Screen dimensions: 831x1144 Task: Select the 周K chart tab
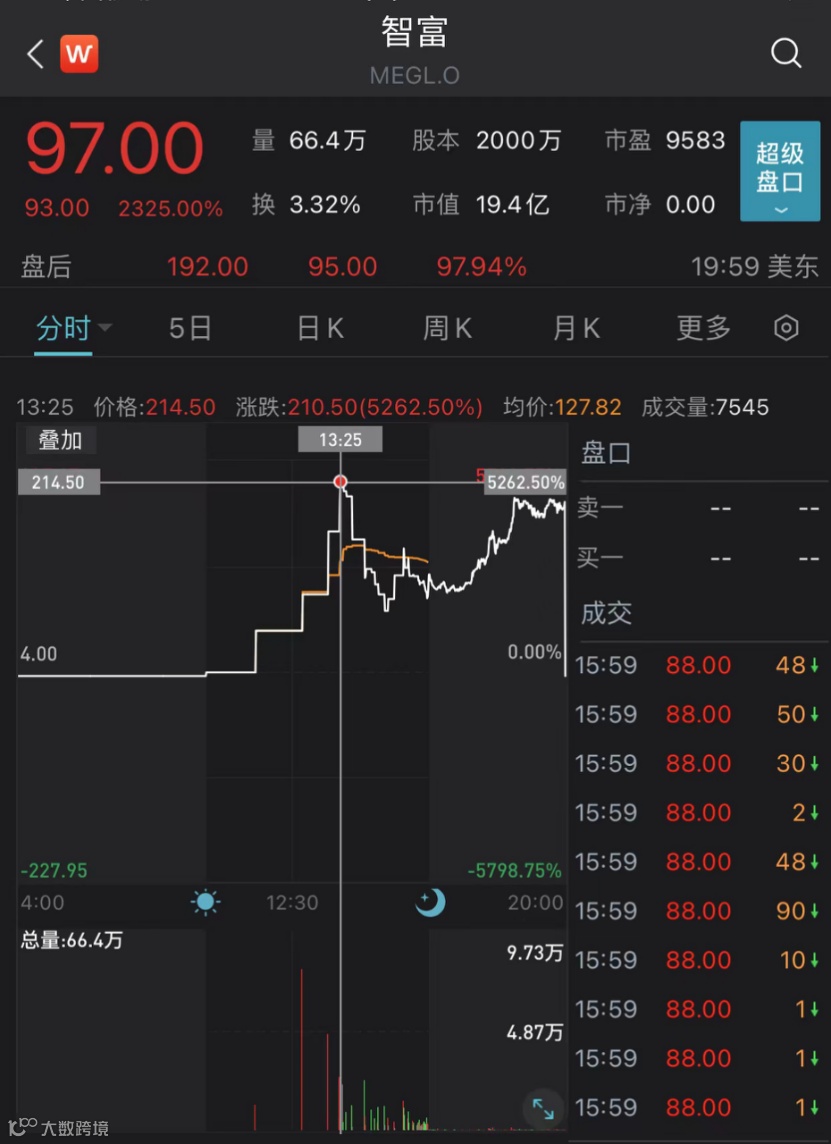pyautogui.click(x=447, y=328)
